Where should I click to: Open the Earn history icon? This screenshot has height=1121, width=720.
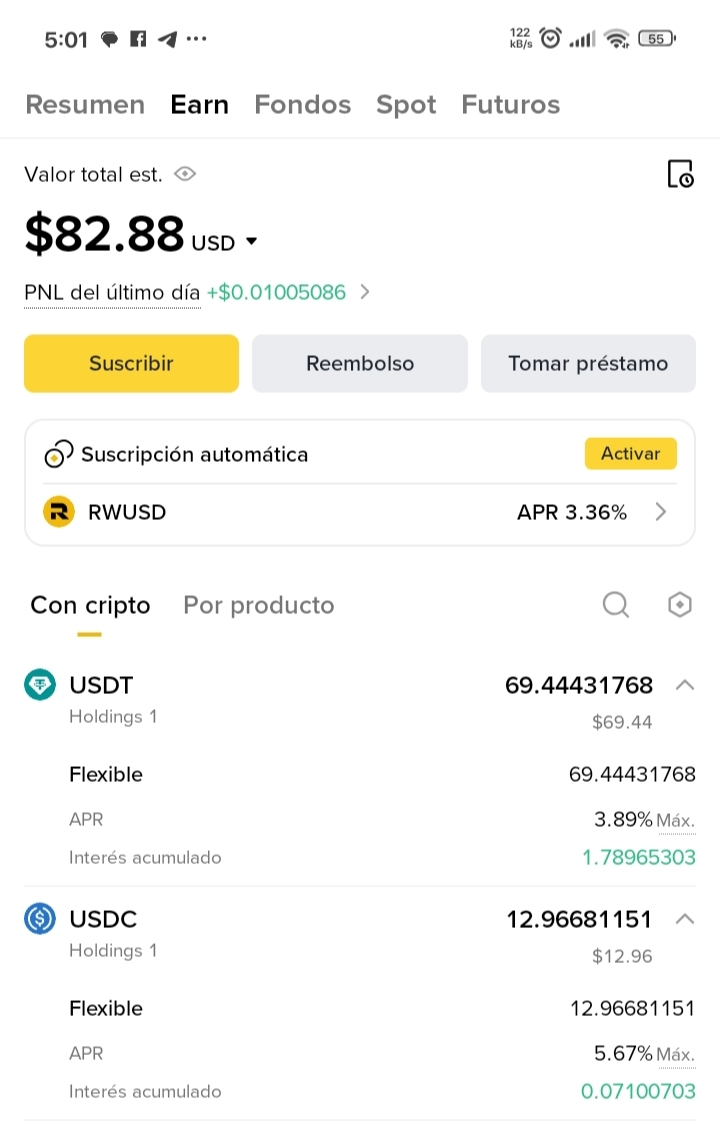pos(680,174)
